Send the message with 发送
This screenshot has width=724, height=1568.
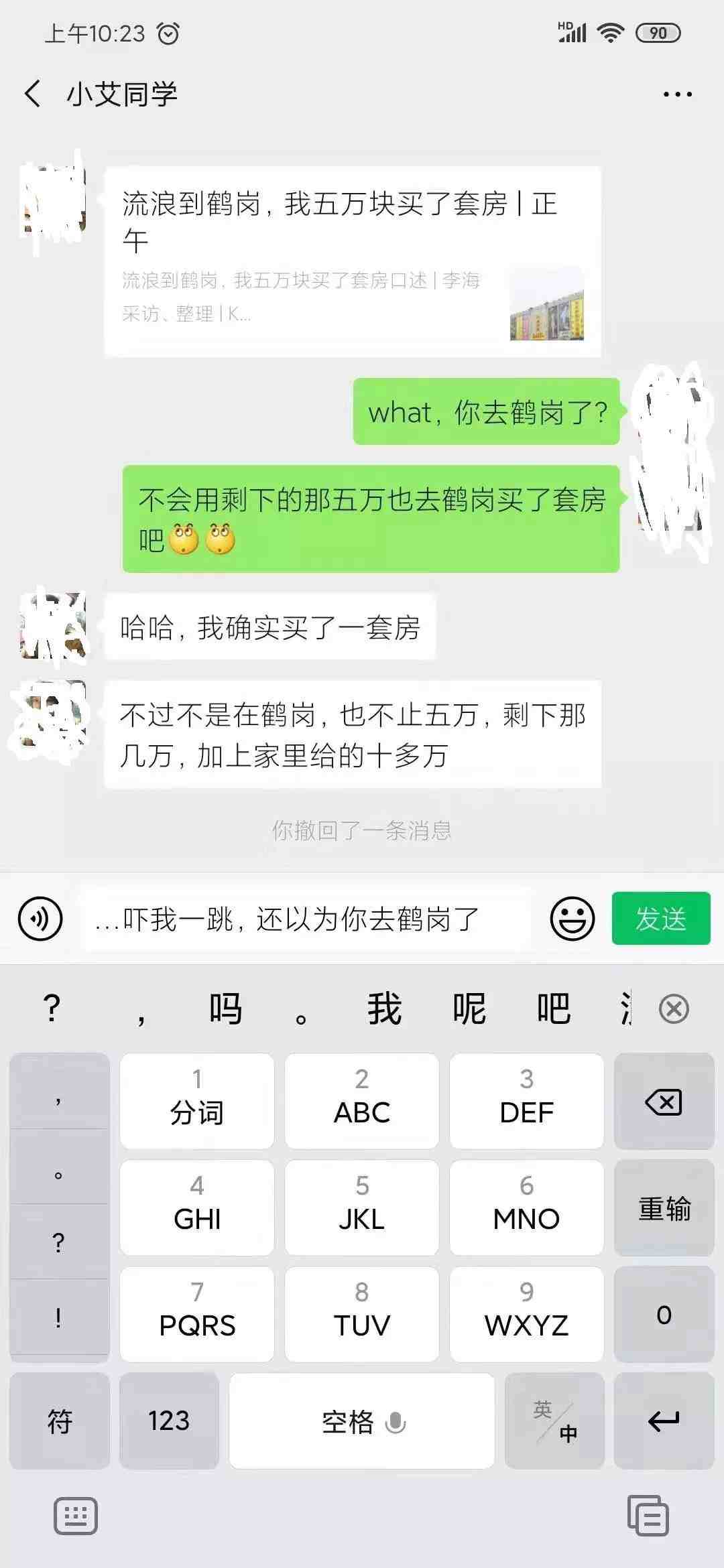point(660,919)
